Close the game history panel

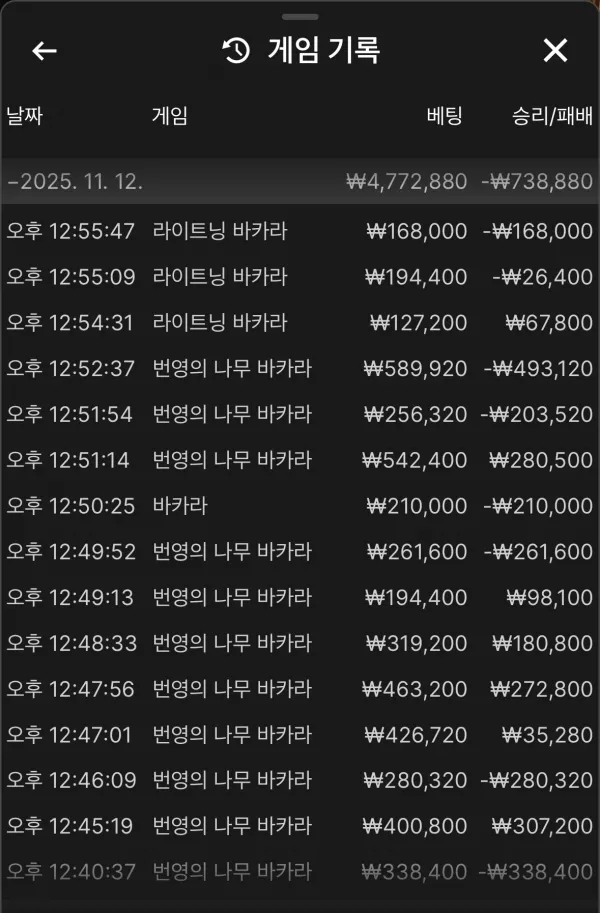(x=555, y=51)
